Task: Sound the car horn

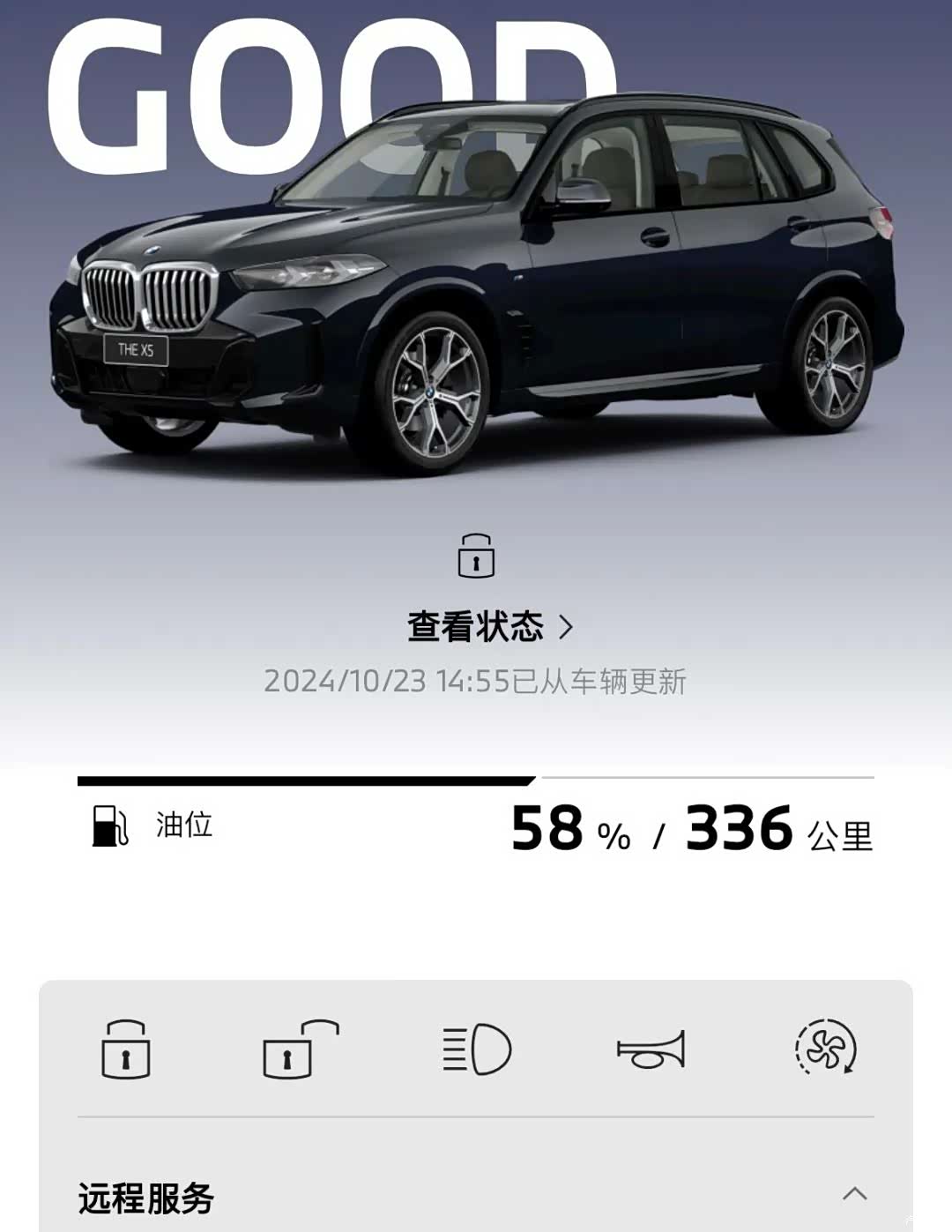Action: (651, 1049)
